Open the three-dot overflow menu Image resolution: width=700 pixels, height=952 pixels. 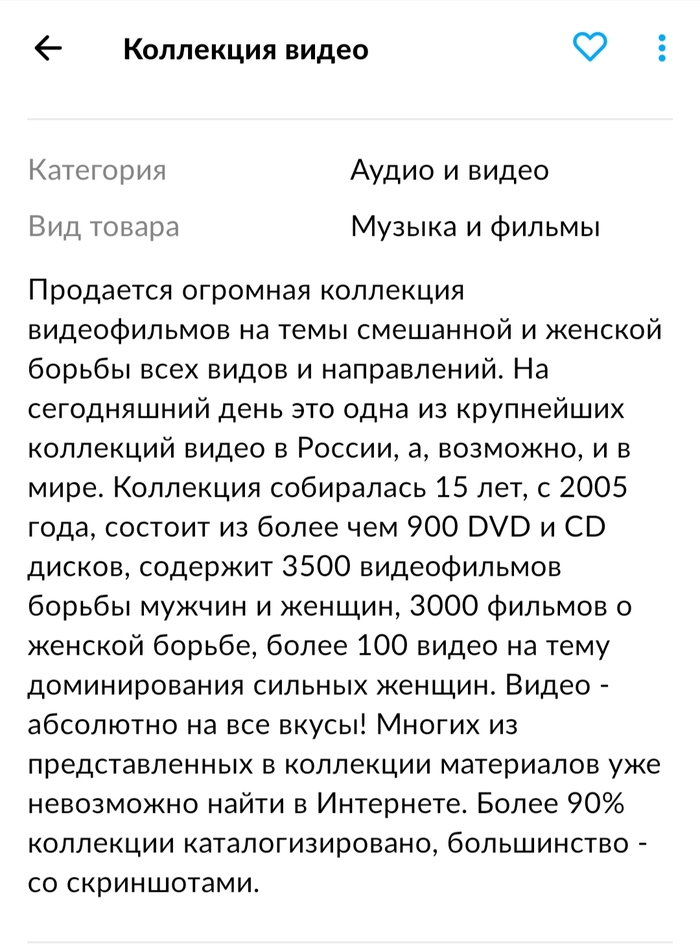coord(661,47)
